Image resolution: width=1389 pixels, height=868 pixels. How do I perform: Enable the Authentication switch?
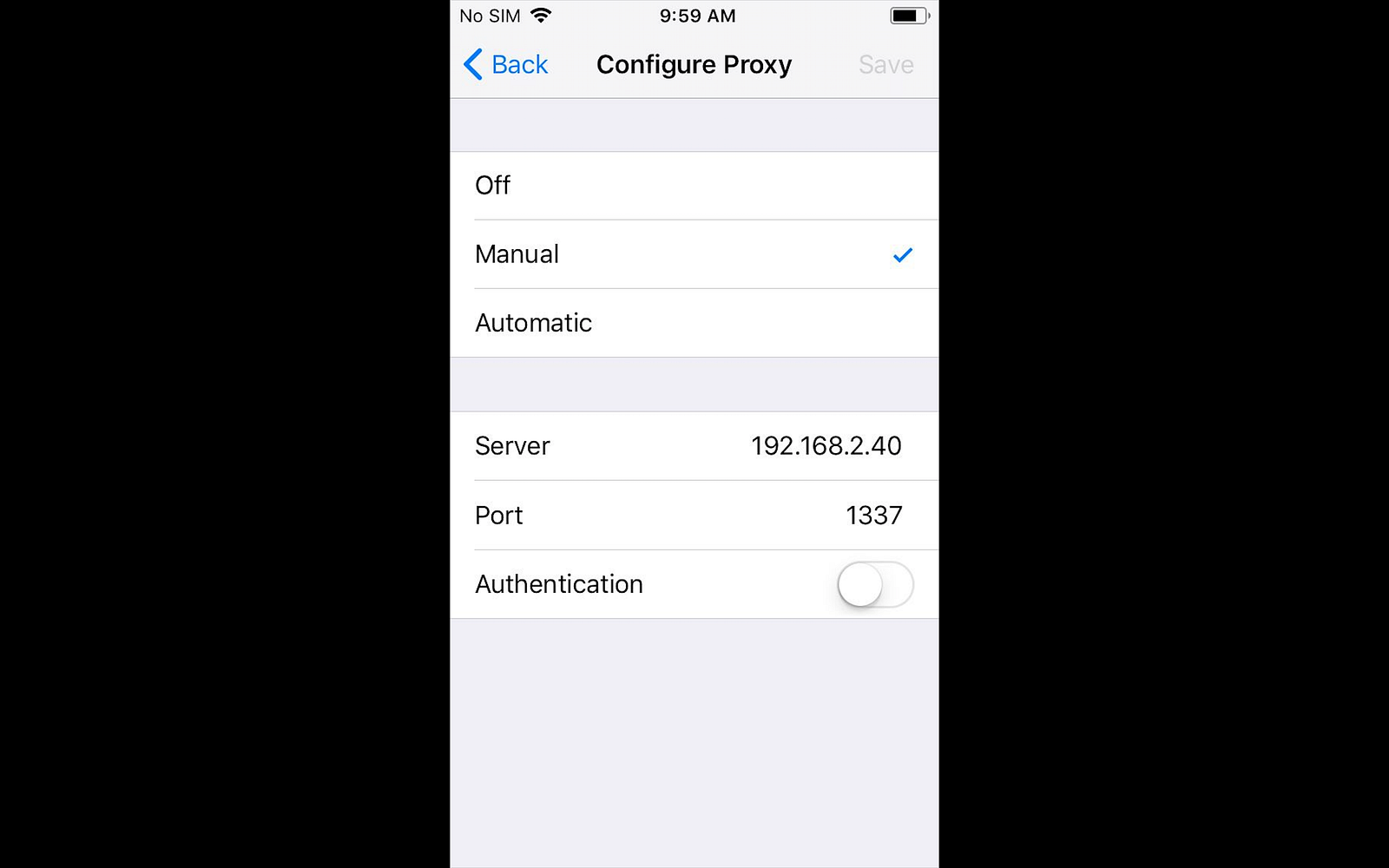click(875, 584)
